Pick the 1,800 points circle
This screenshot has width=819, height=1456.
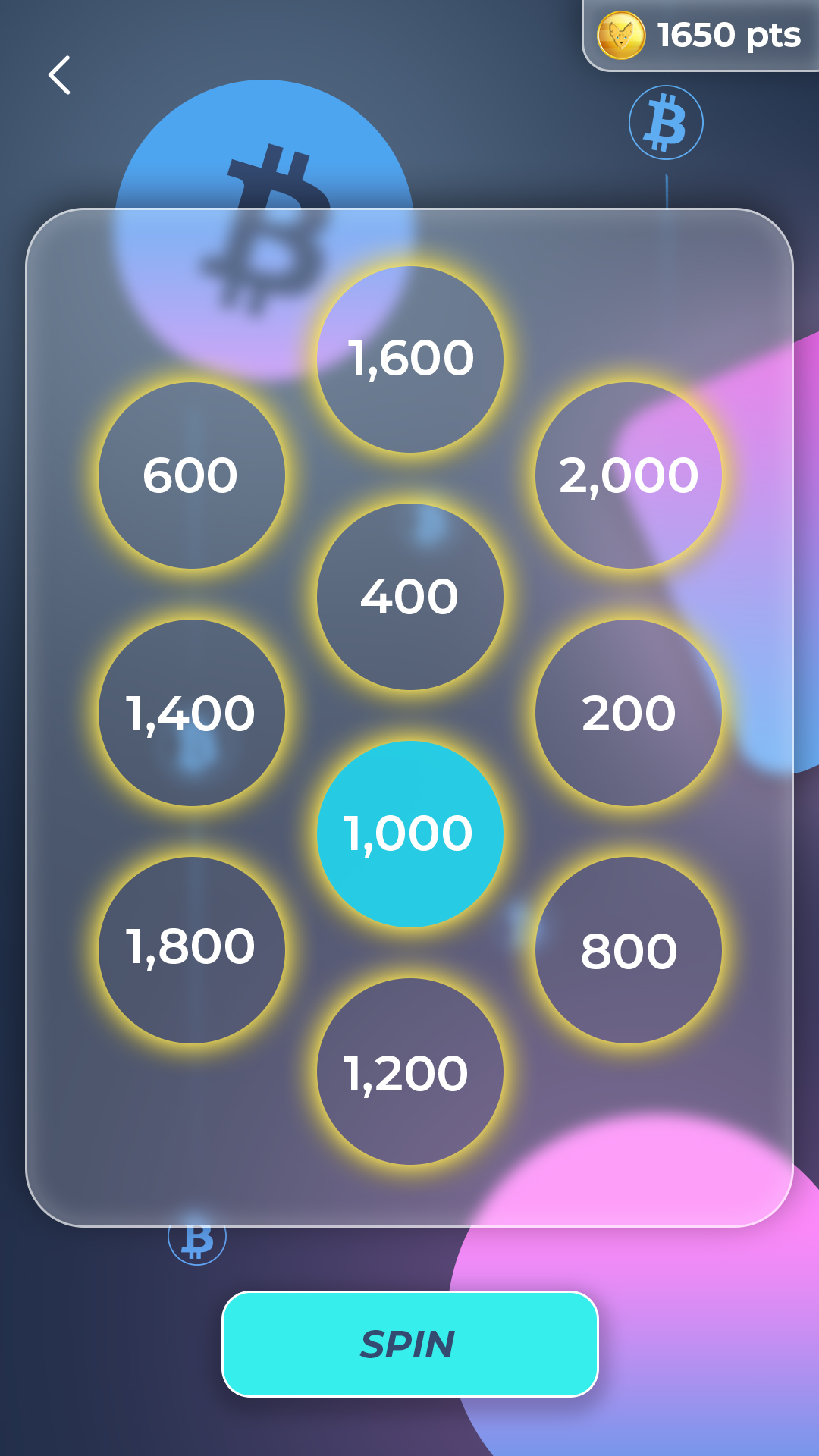191,949
